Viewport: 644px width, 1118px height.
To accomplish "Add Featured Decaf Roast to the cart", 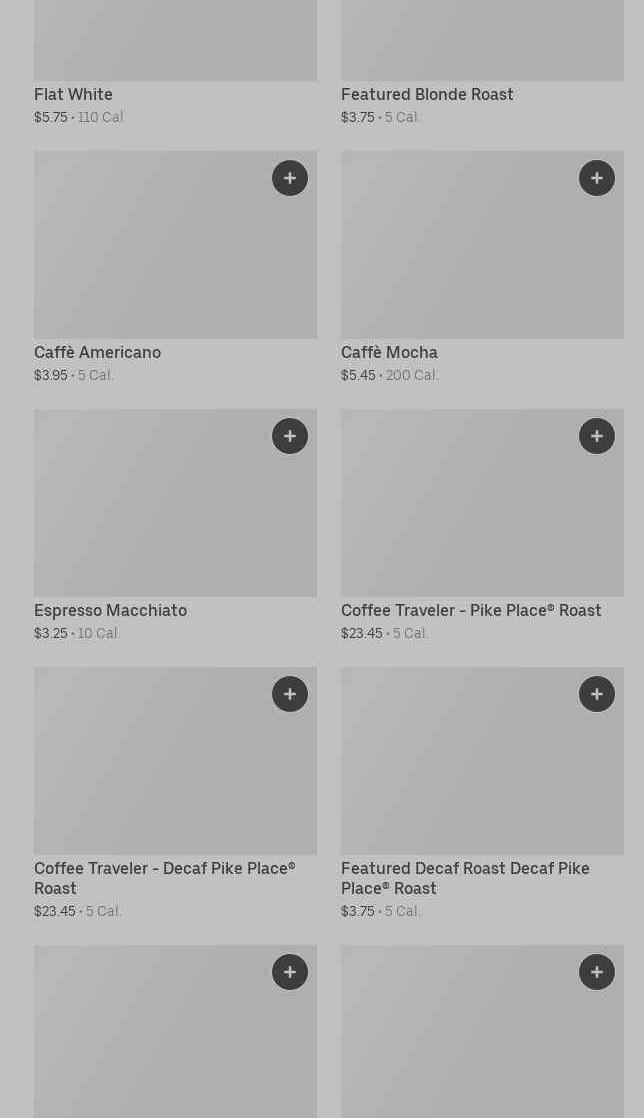I will [x=597, y=694].
